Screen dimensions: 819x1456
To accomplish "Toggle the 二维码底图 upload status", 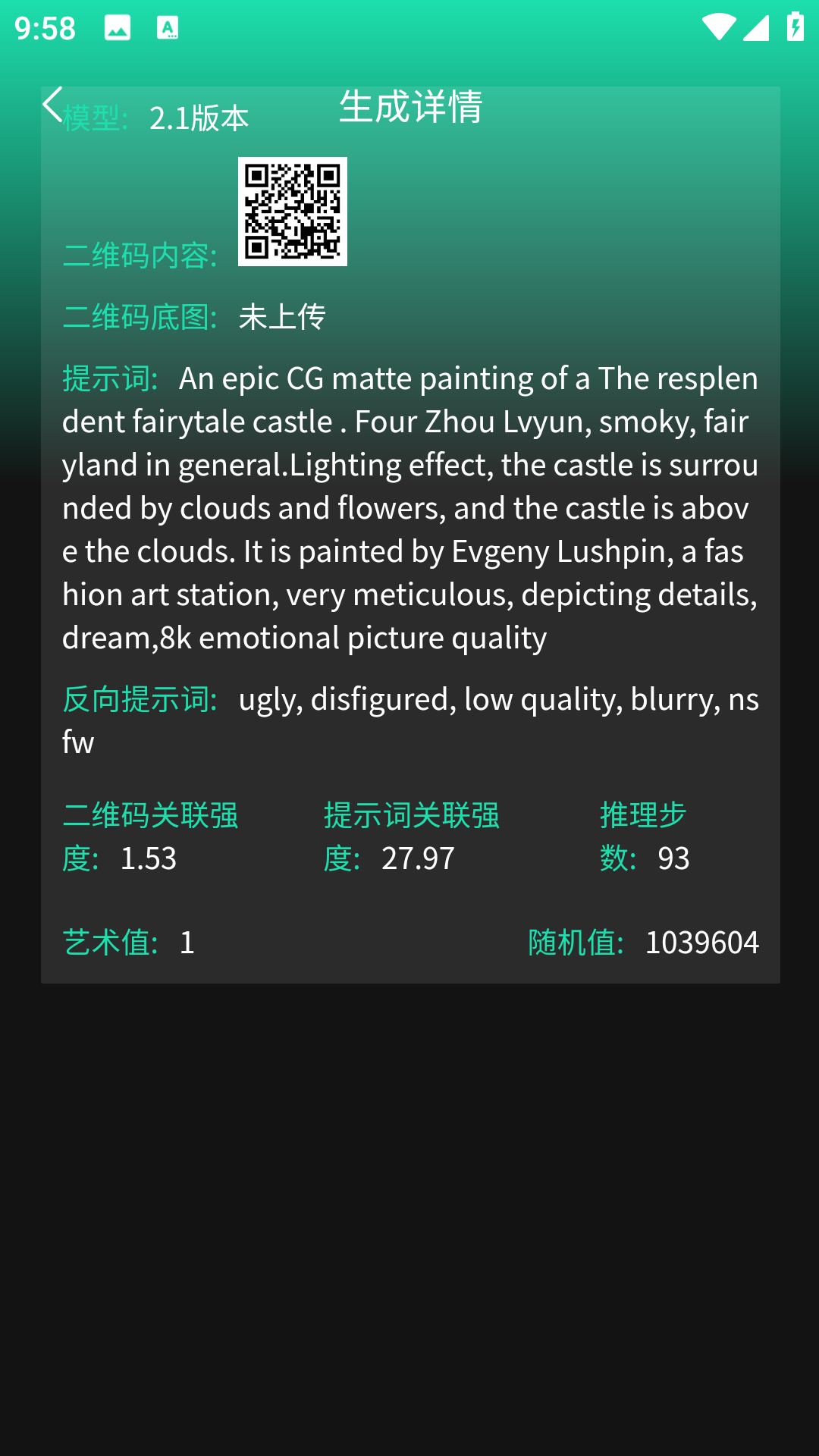I will (x=281, y=317).
